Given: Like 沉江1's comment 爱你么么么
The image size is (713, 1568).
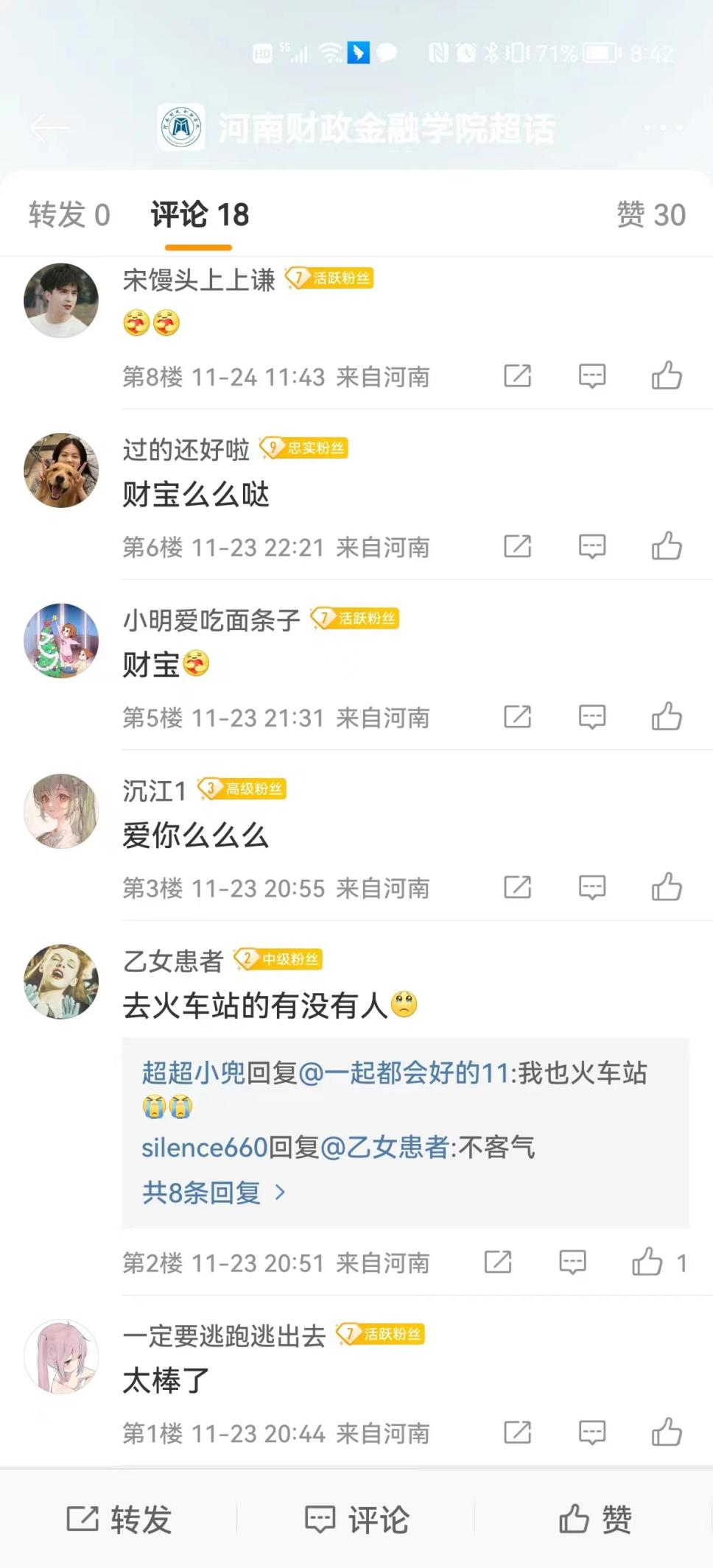Looking at the screenshot, I should pos(667,888).
